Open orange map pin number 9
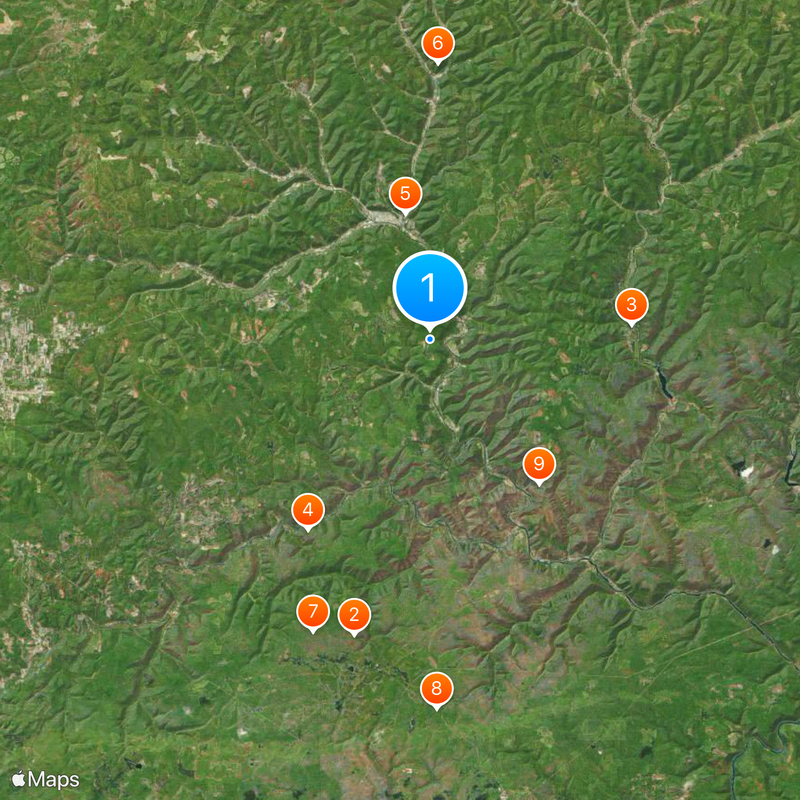The width and height of the screenshot is (800, 800). (x=539, y=463)
